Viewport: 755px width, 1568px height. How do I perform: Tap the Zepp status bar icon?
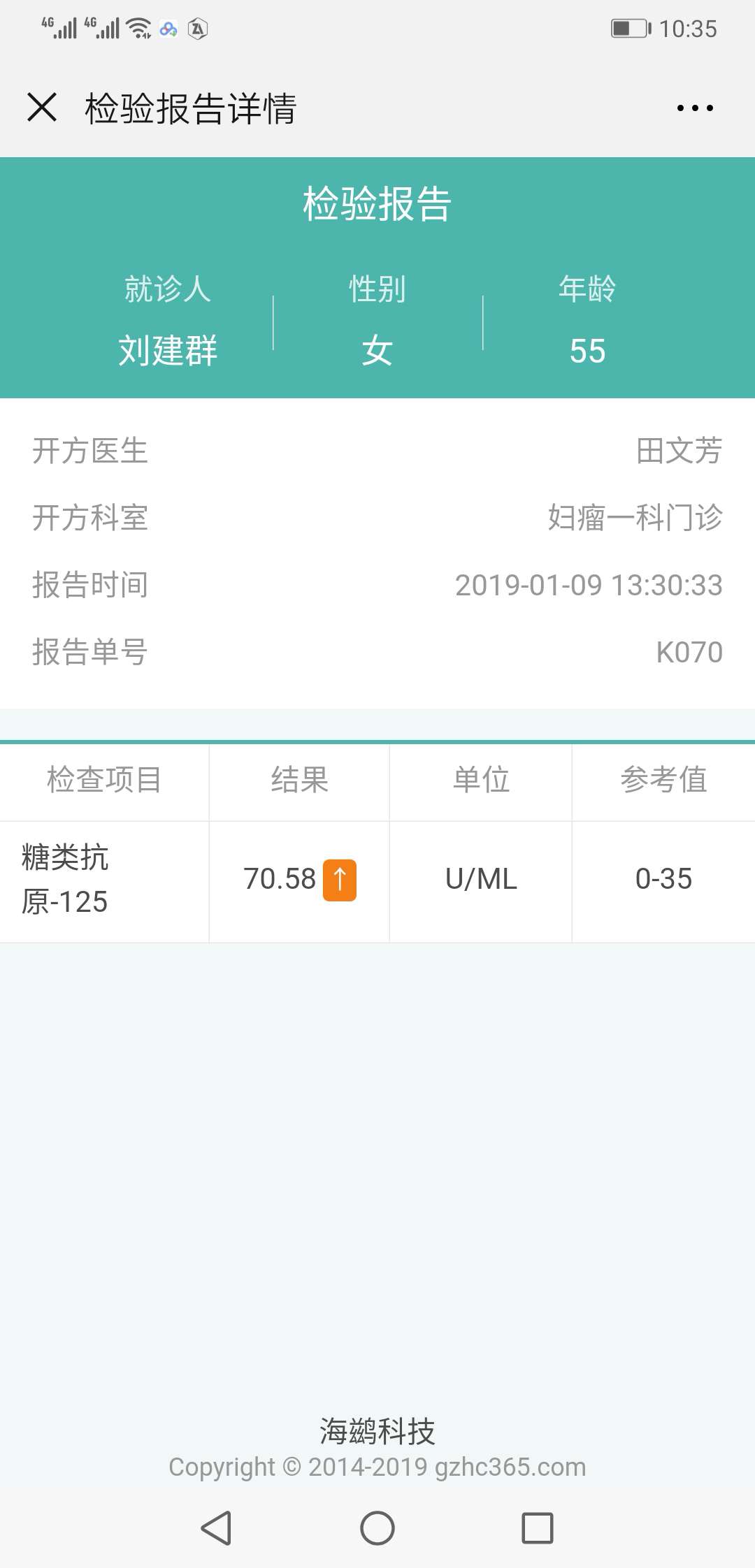198,29
